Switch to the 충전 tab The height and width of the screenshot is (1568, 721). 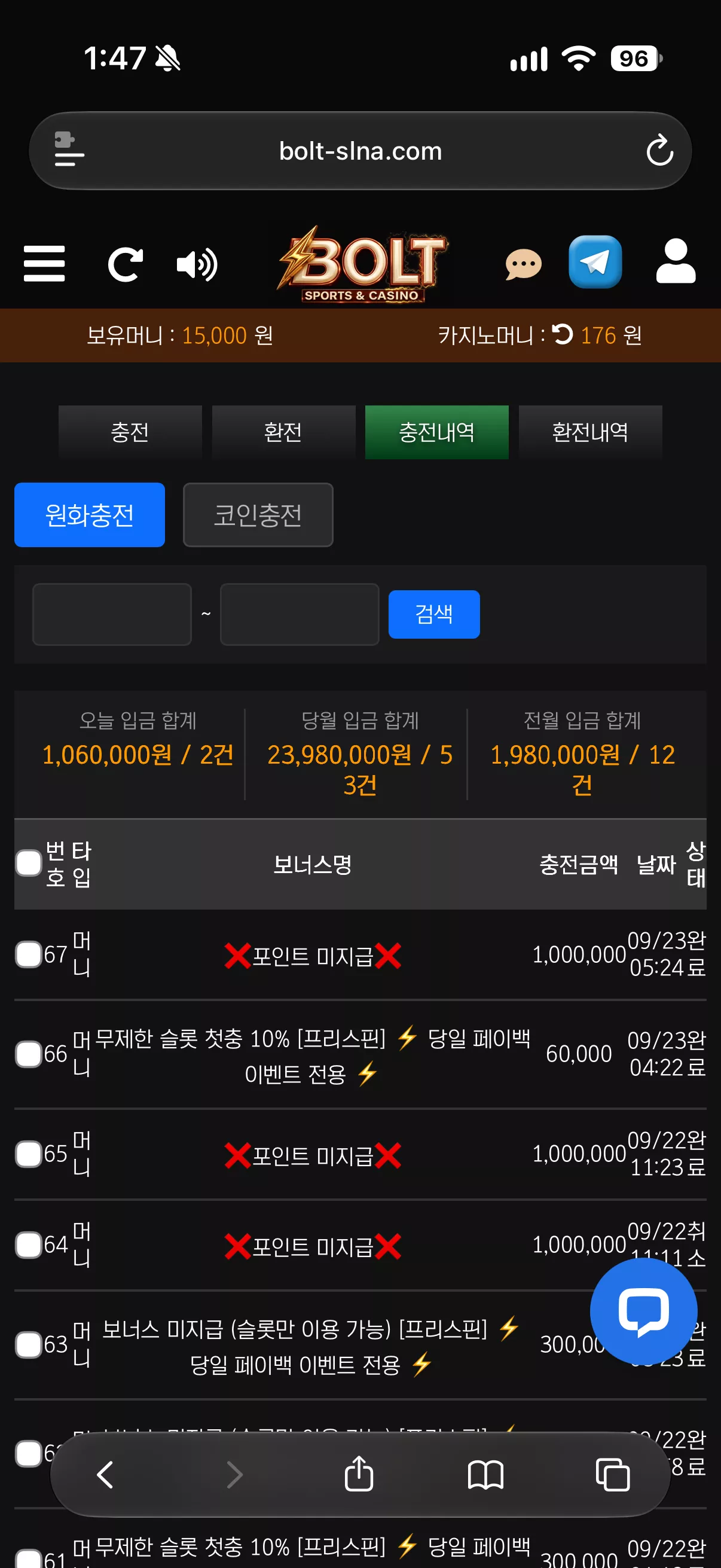[x=130, y=432]
